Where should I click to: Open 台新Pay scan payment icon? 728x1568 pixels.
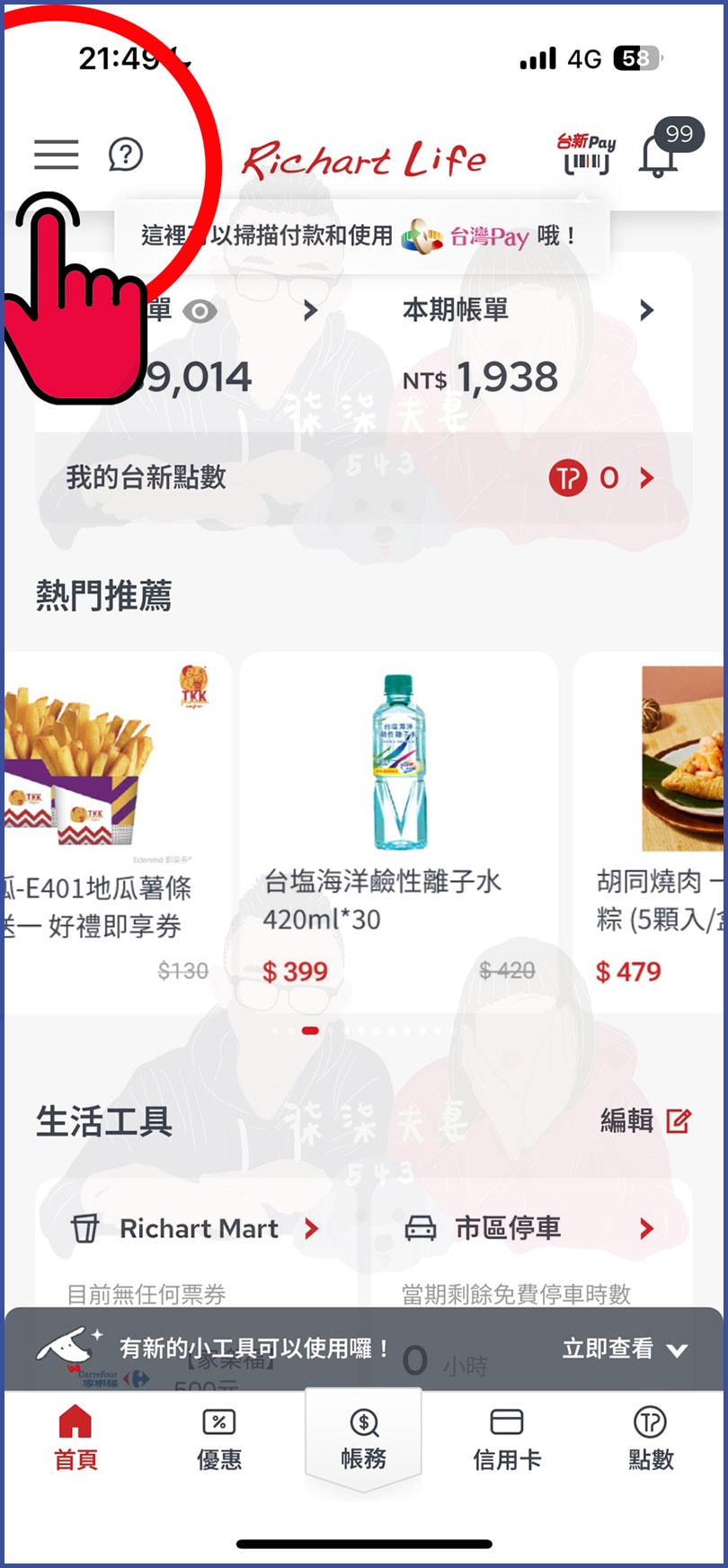tap(586, 153)
